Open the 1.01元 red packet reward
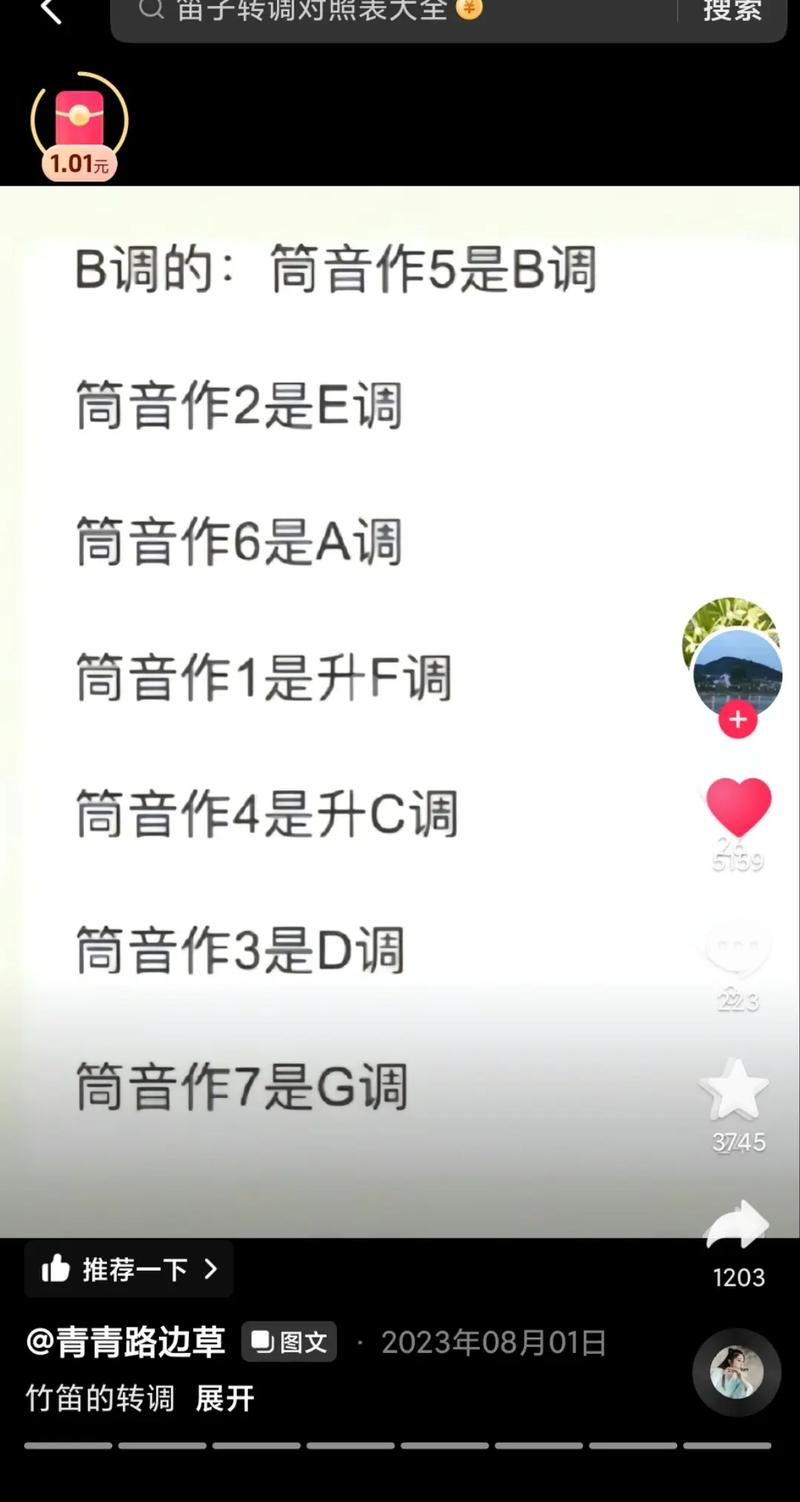This screenshot has width=800, height=1502. click(80, 125)
